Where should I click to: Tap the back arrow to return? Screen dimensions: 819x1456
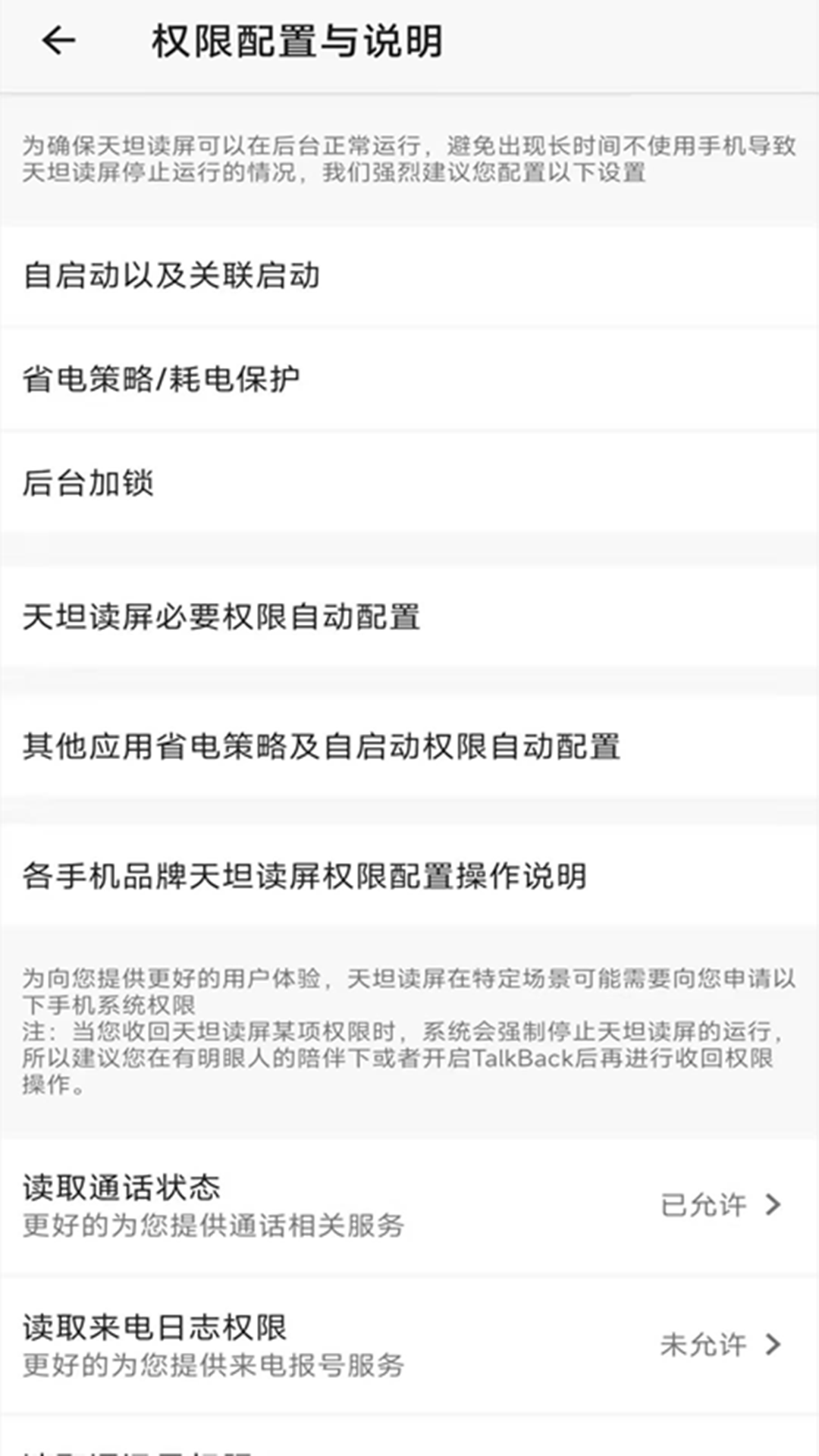[x=59, y=42]
